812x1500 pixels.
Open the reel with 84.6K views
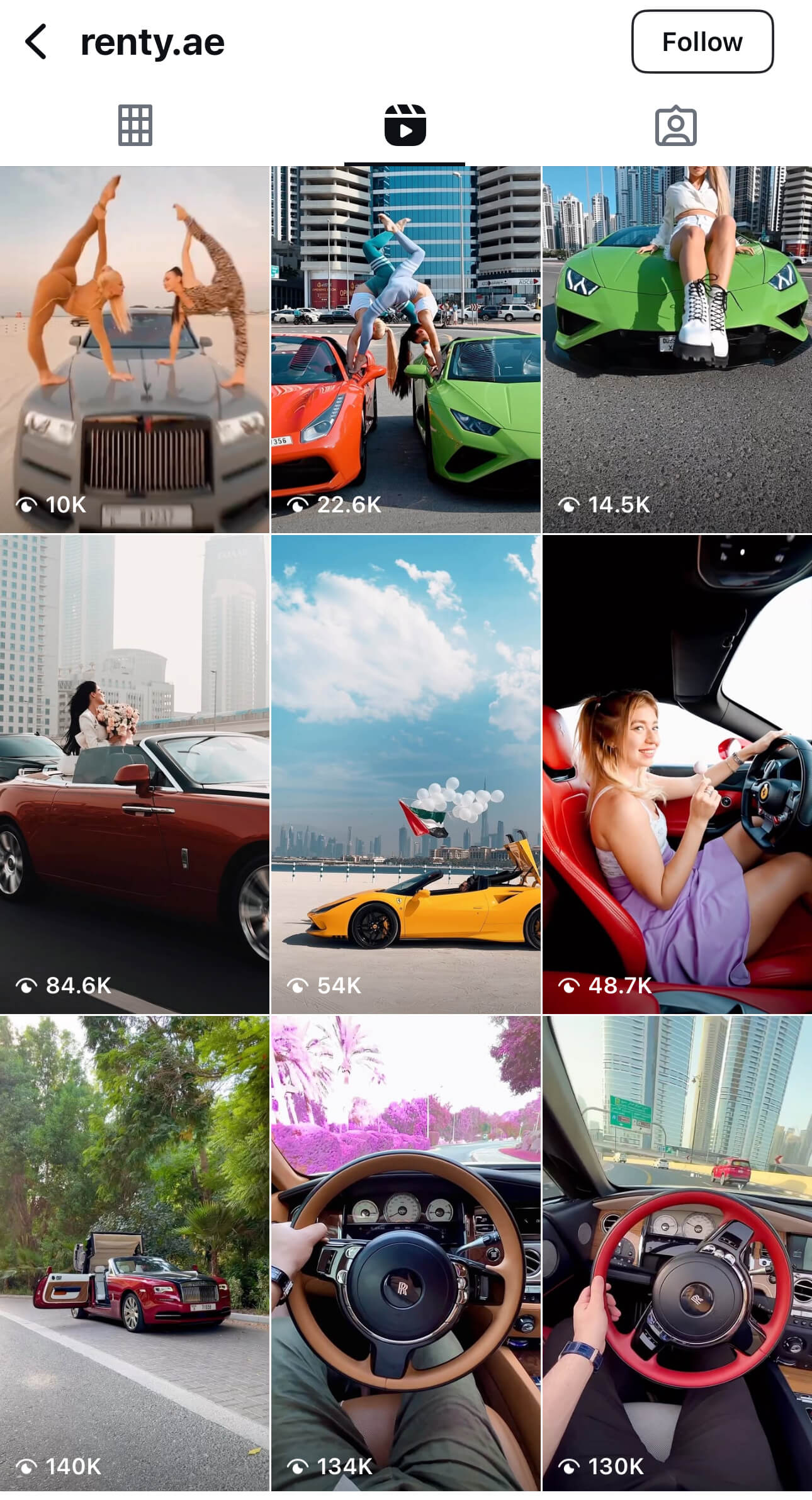[135, 774]
